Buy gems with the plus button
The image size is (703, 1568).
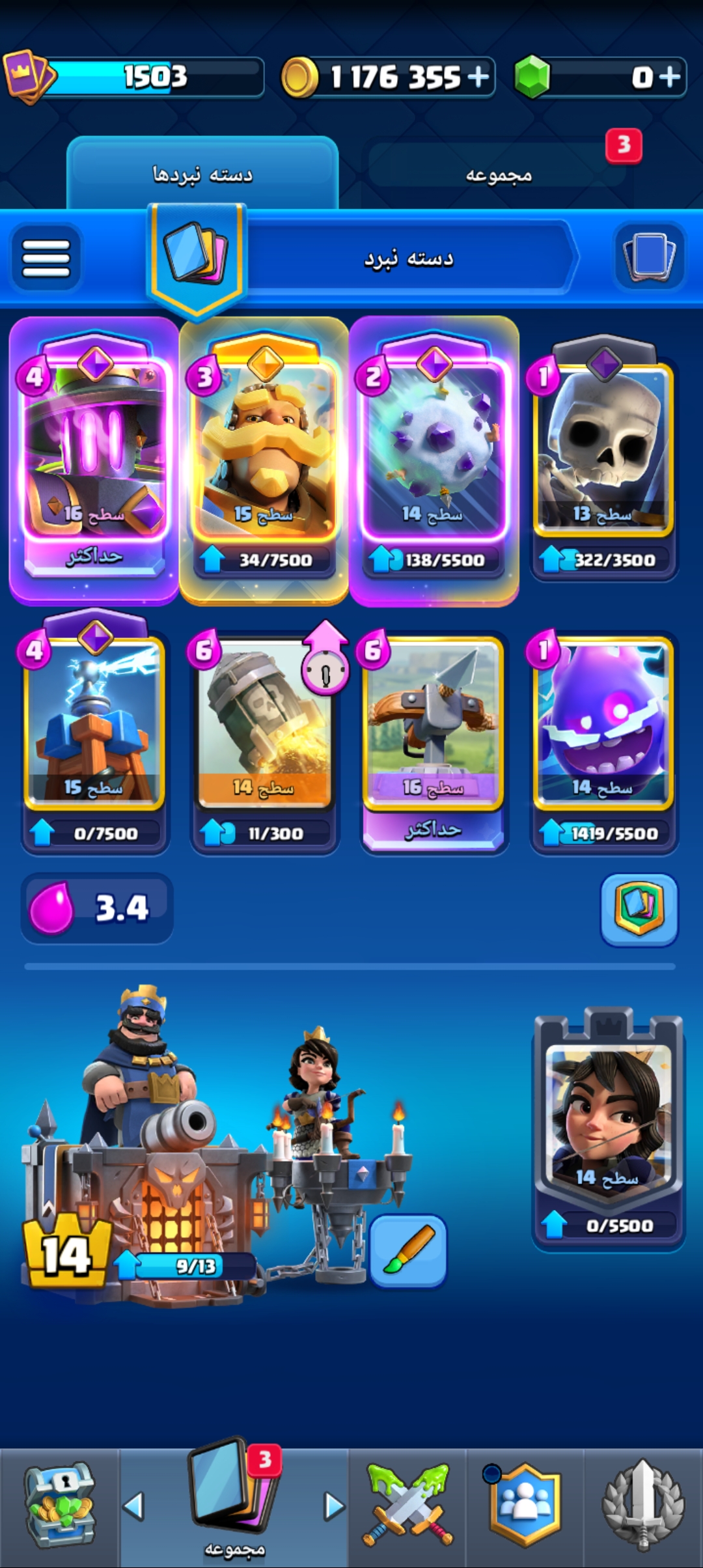click(x=670, y=77)
